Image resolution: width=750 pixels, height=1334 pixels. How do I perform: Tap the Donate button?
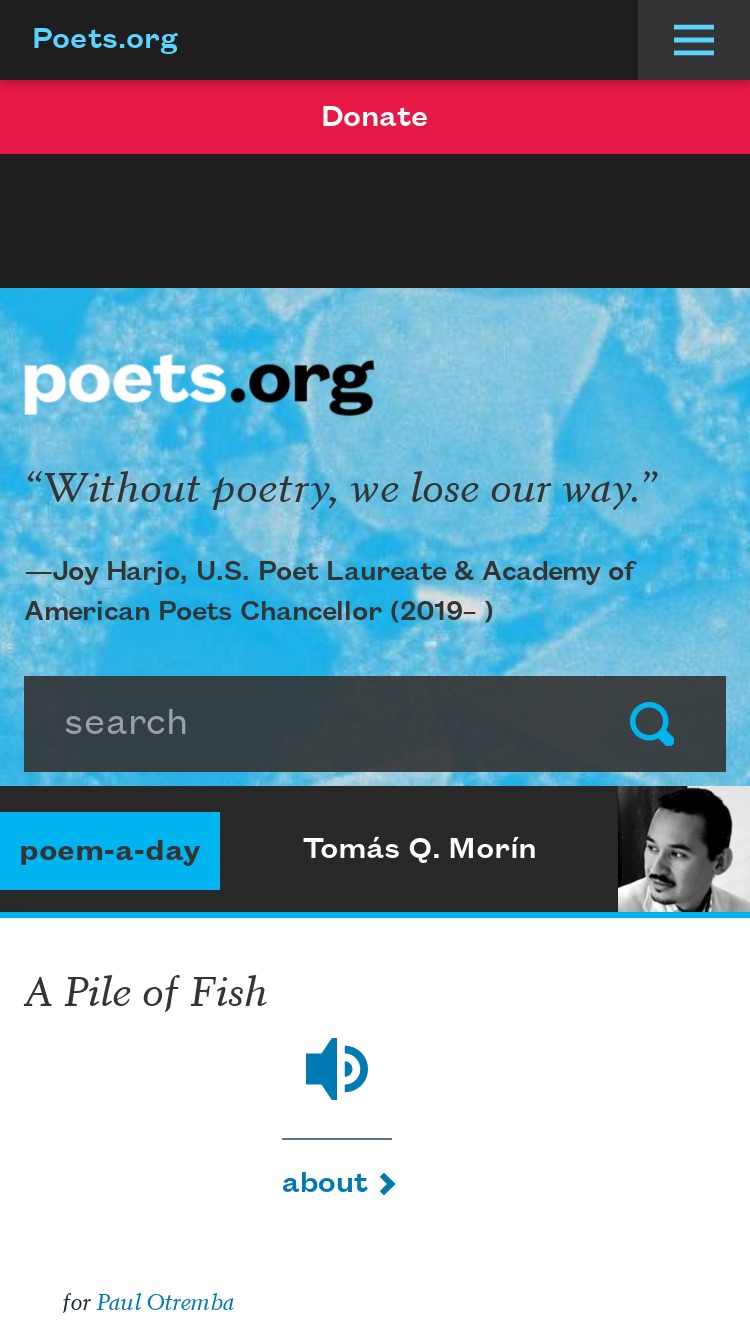coord(375,117)
